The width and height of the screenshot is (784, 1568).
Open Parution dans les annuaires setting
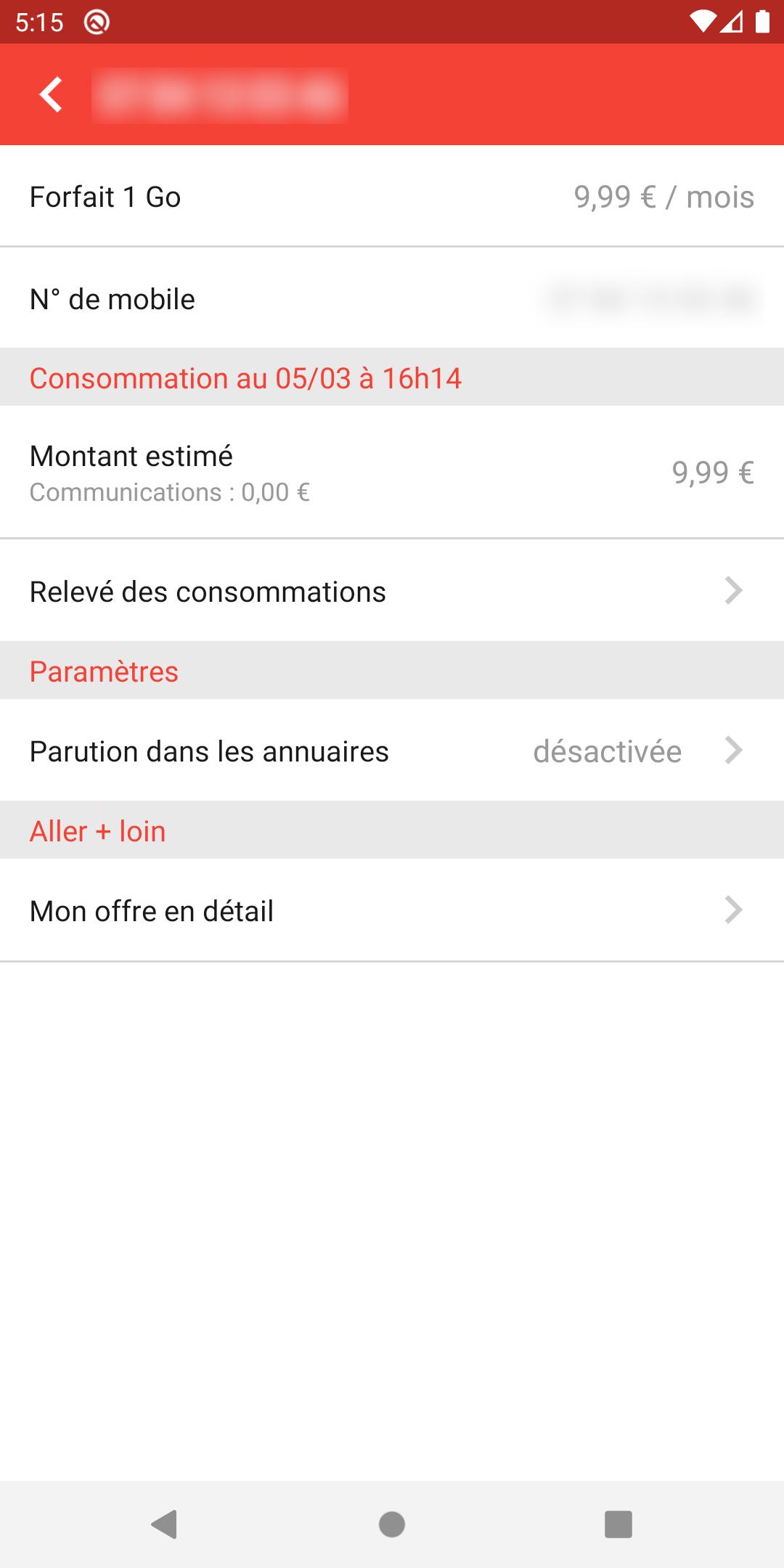coord(392,751)
